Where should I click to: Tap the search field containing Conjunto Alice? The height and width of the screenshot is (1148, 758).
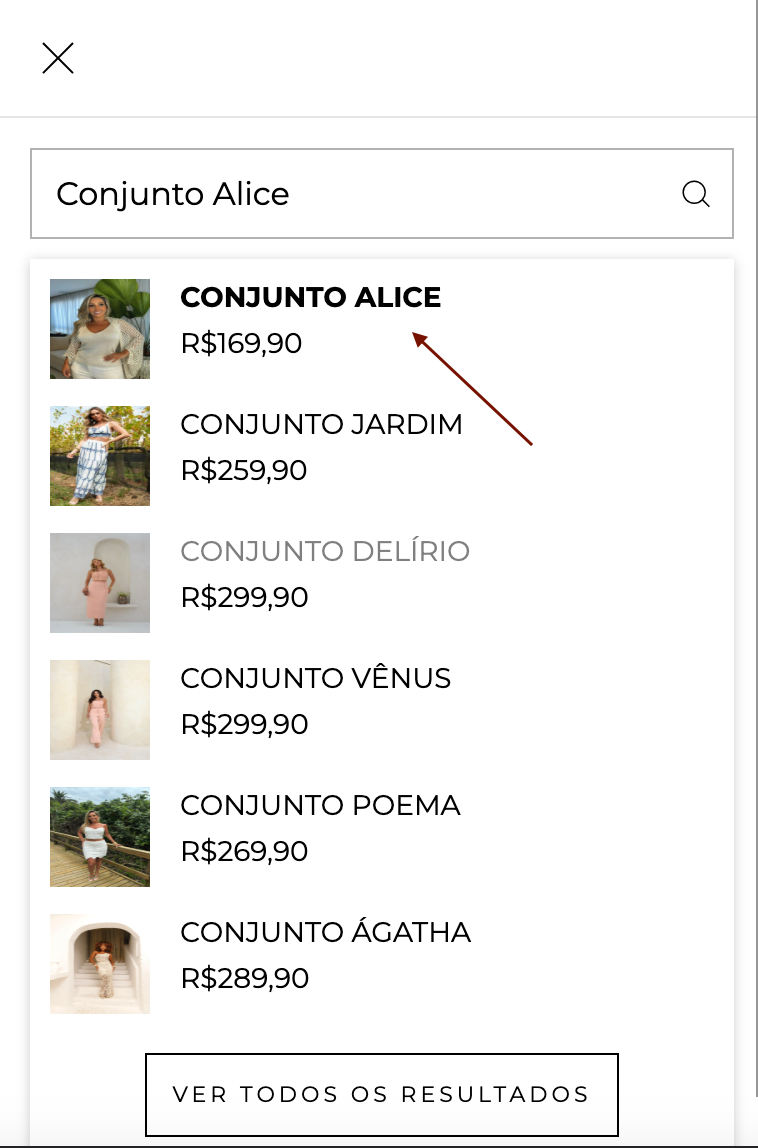tap(350, 194)
